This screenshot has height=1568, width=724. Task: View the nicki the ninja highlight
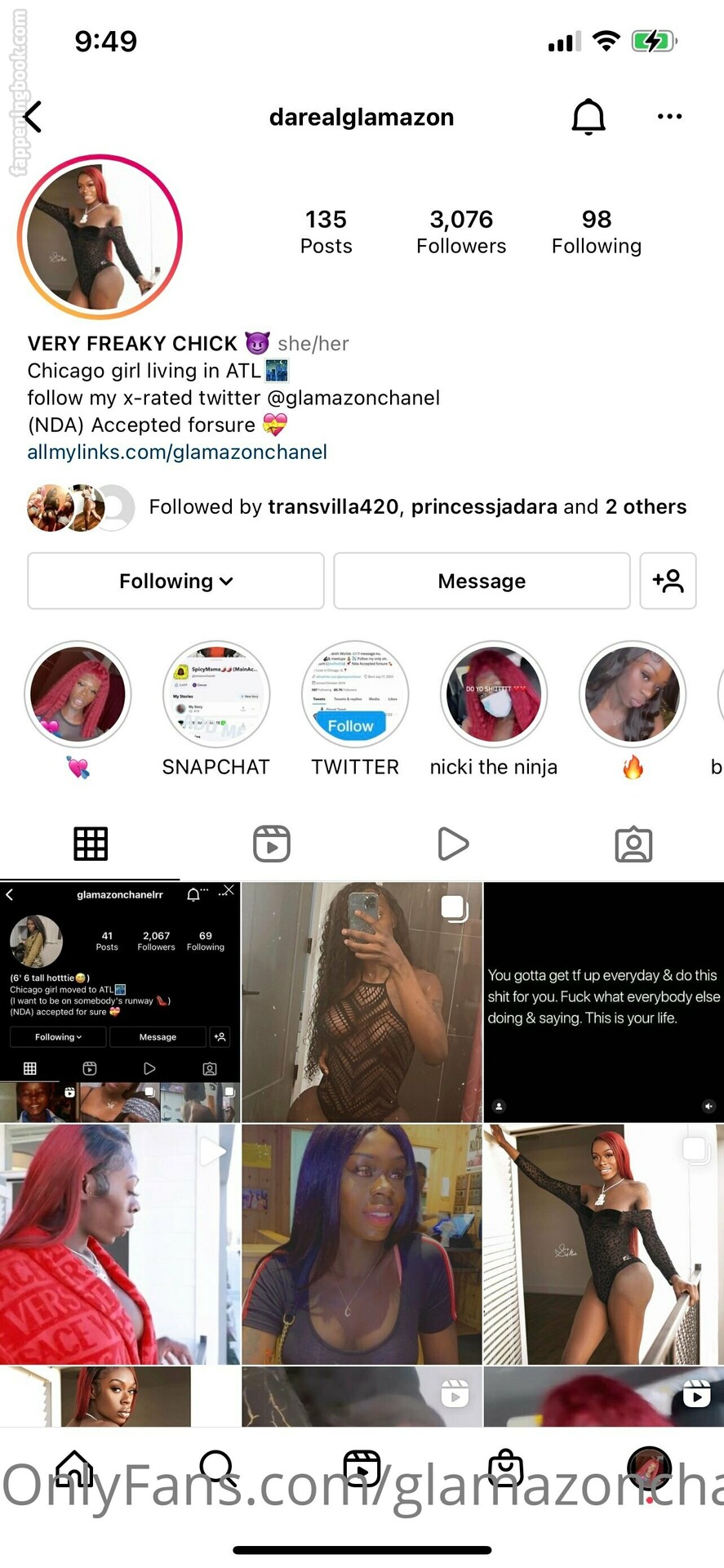coord(494,695)
